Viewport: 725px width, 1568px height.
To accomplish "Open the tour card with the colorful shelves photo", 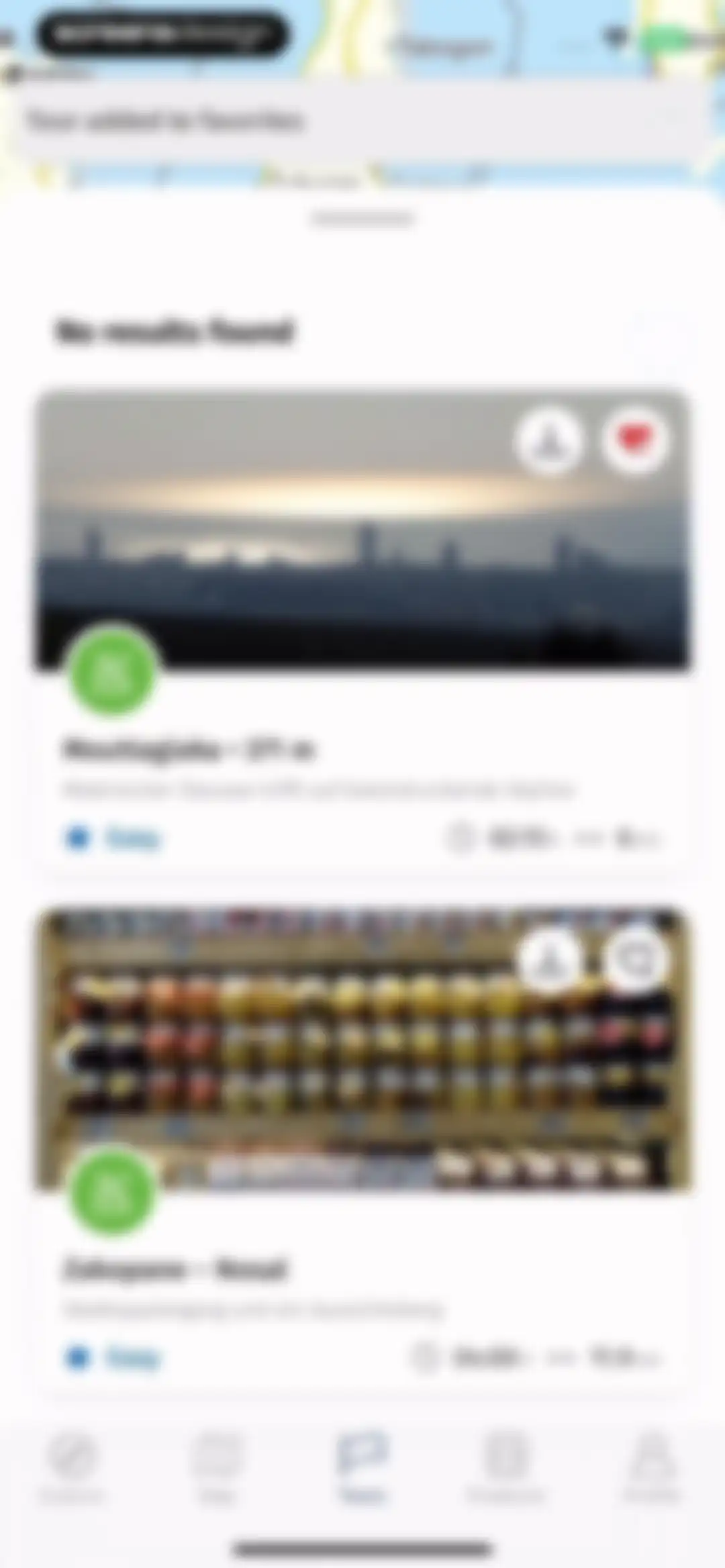I will pos(362,1151).
